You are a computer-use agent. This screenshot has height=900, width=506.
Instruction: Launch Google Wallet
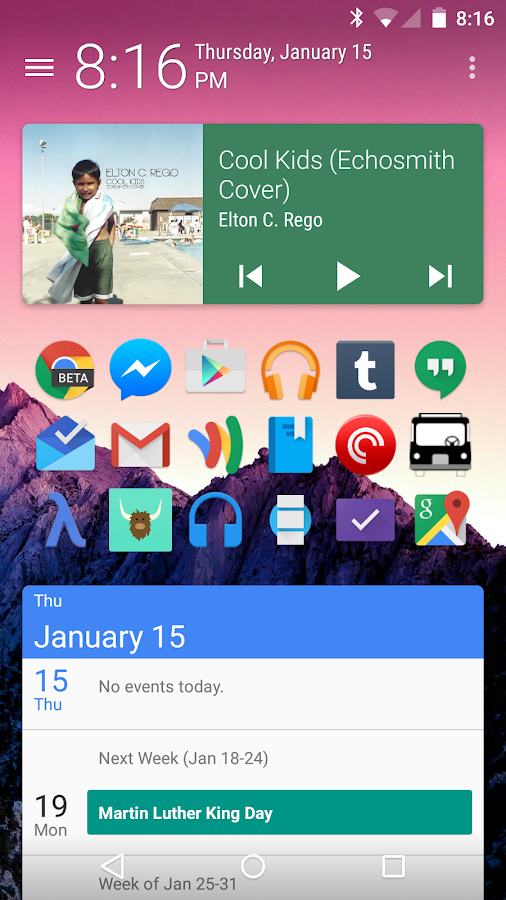(x=216, y=445)
